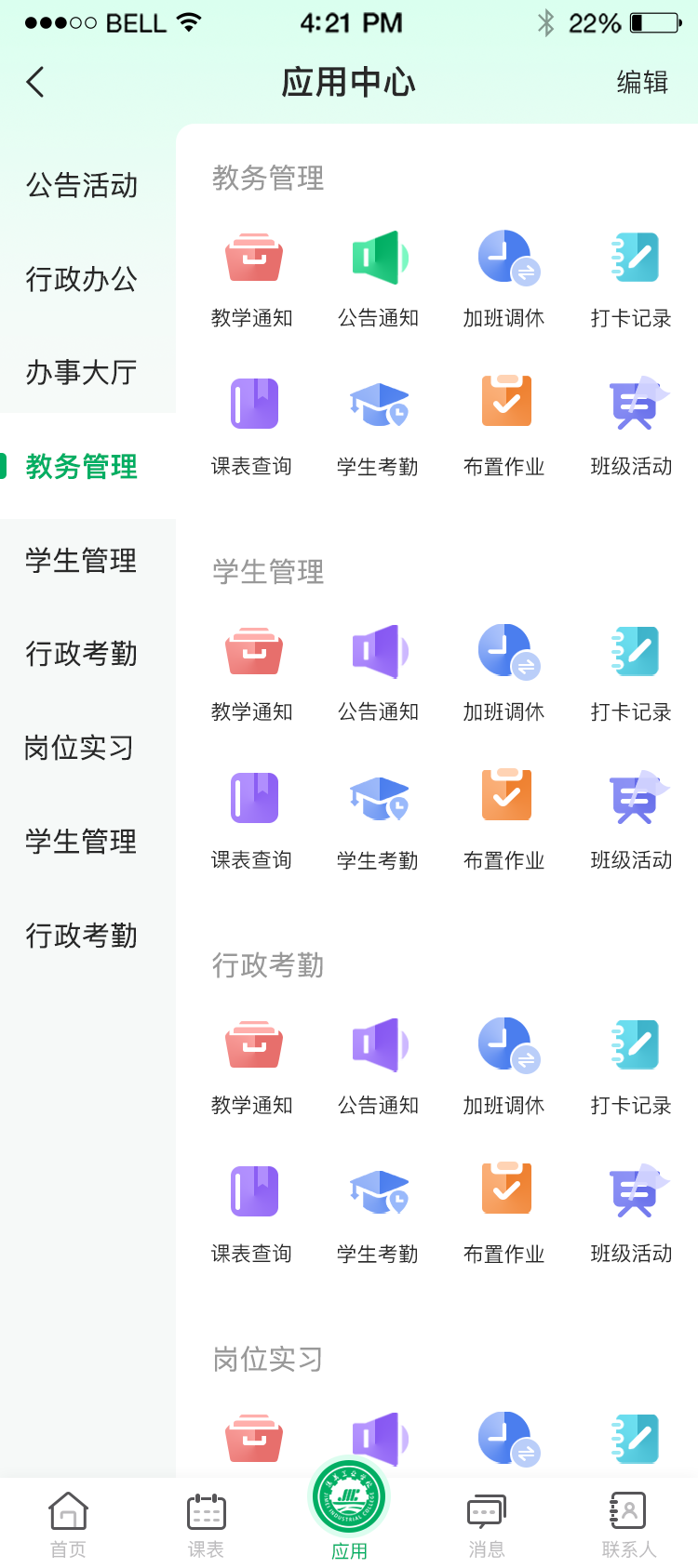The width and height of the screenshot is (698, 1568).
Task: Go to the 联系人 tab
Action: click(629, 1524)
